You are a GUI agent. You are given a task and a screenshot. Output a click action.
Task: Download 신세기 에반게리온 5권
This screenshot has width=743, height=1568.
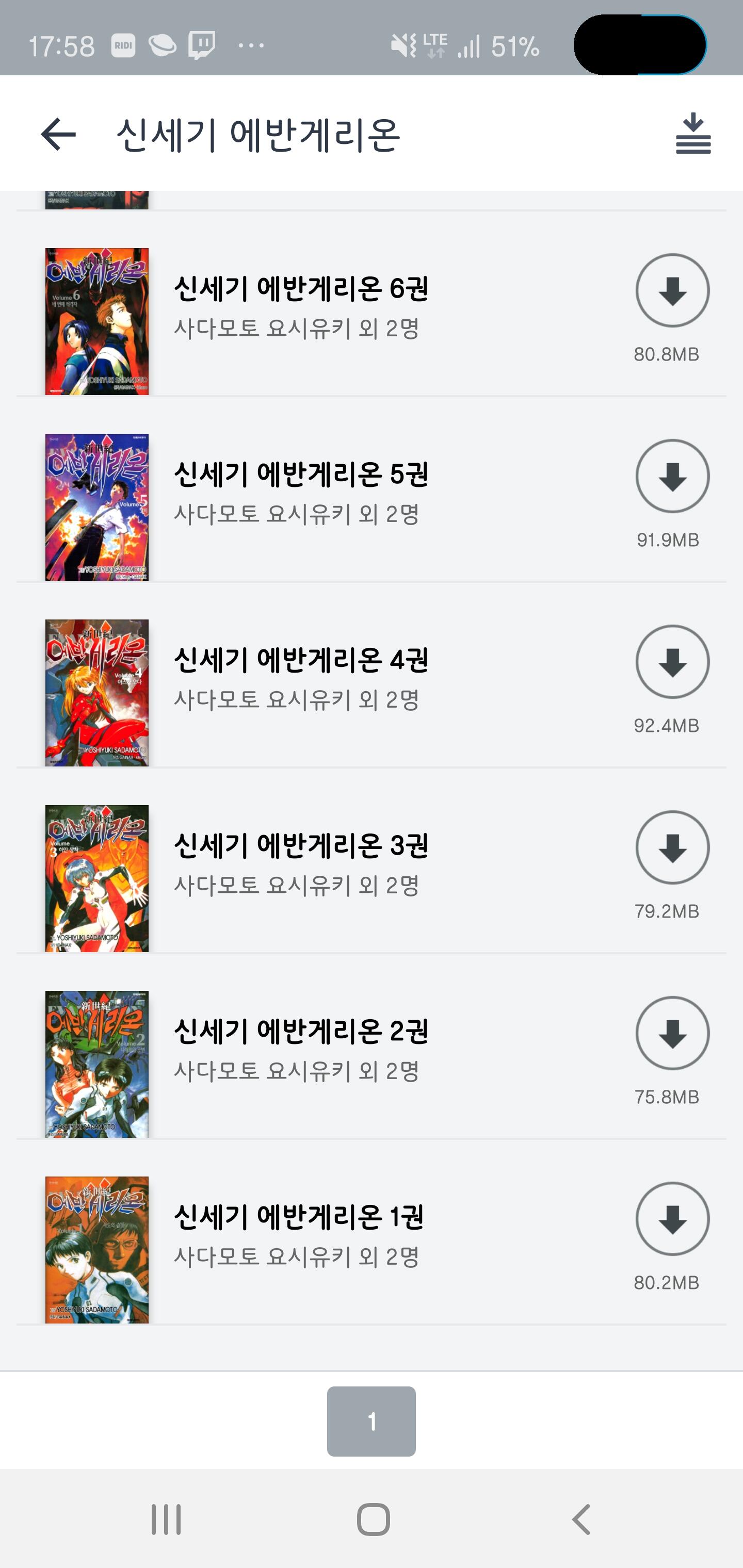pyautogui.click(x=672, y=476)
